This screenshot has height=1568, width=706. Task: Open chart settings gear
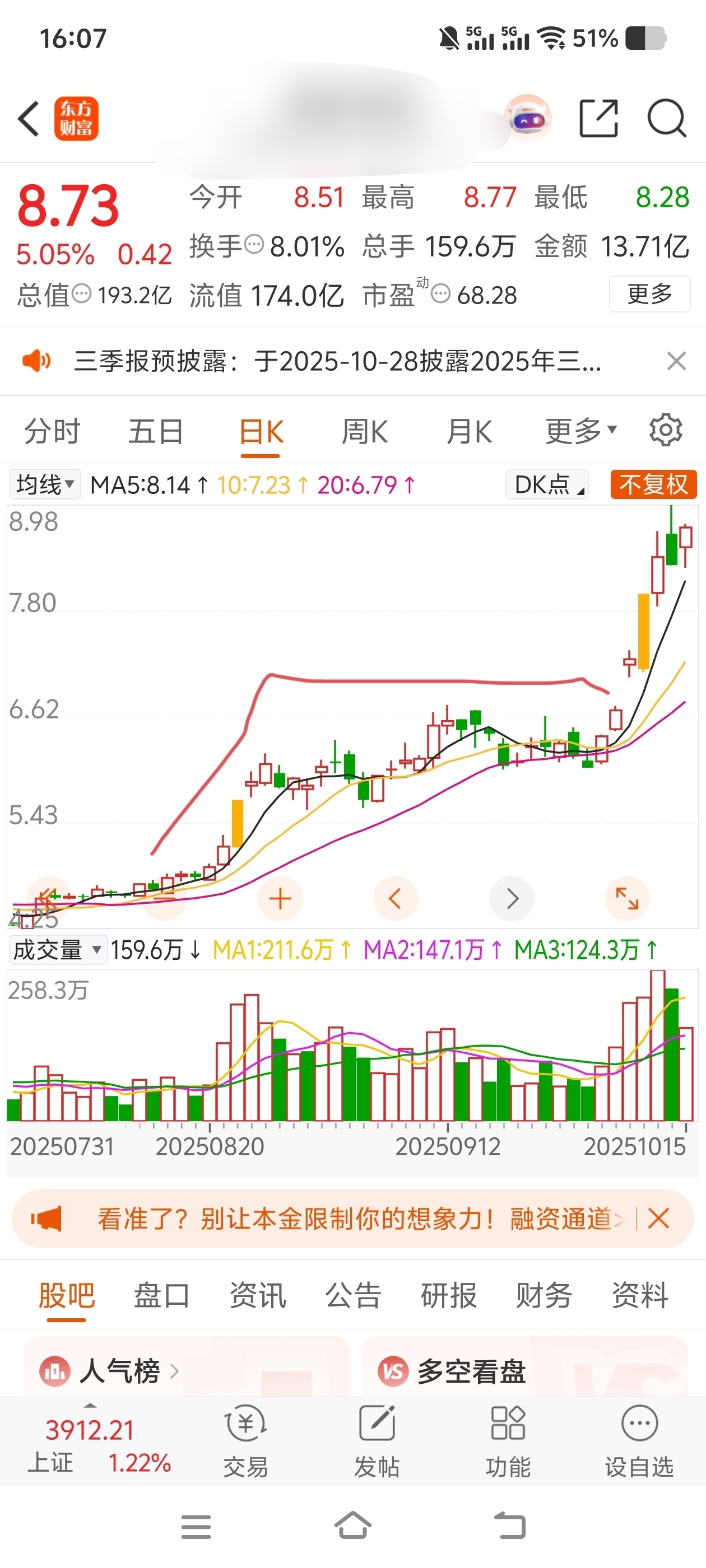666,431
